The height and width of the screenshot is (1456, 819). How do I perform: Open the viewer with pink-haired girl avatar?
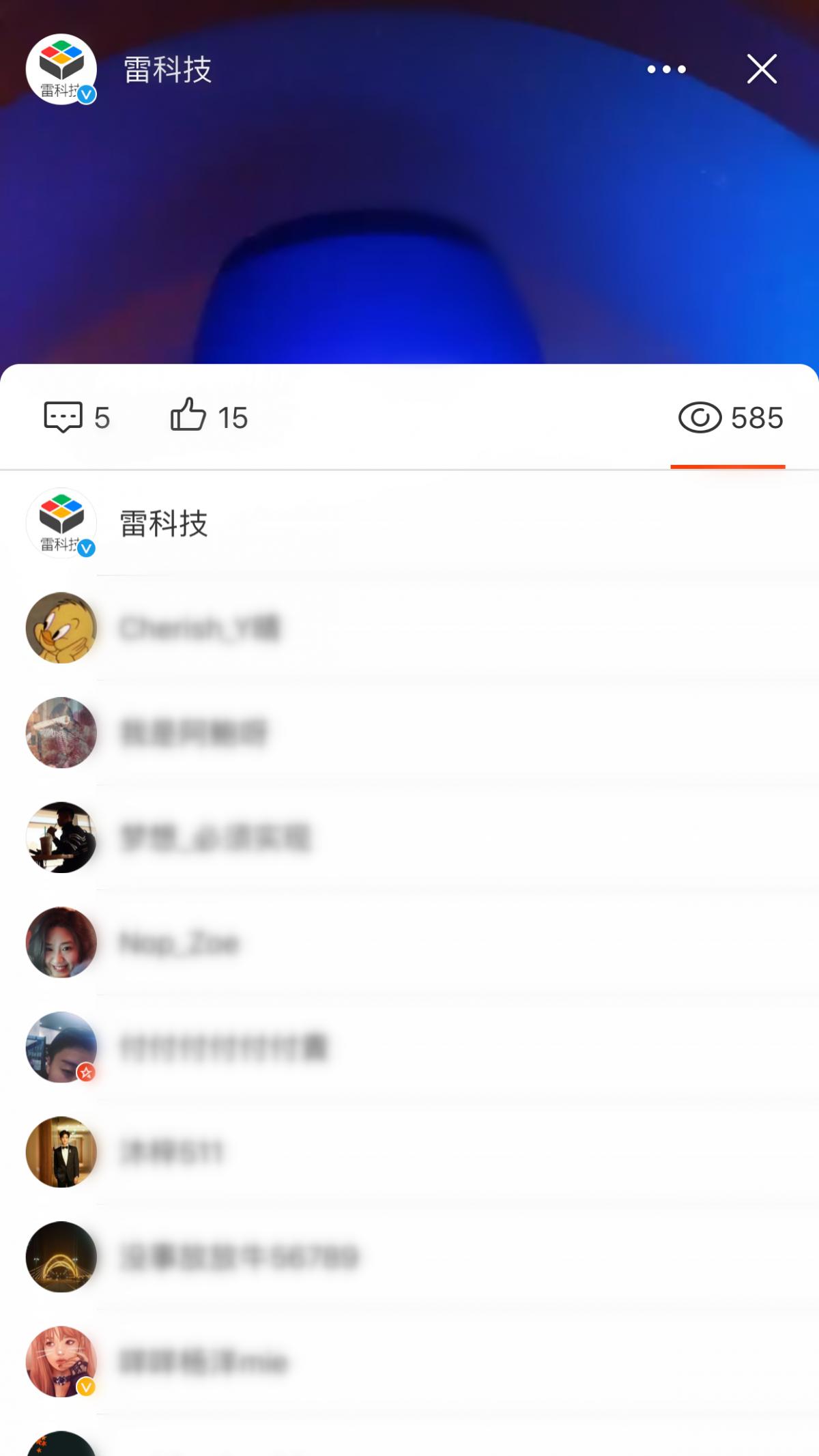[x=409, y=1362]
